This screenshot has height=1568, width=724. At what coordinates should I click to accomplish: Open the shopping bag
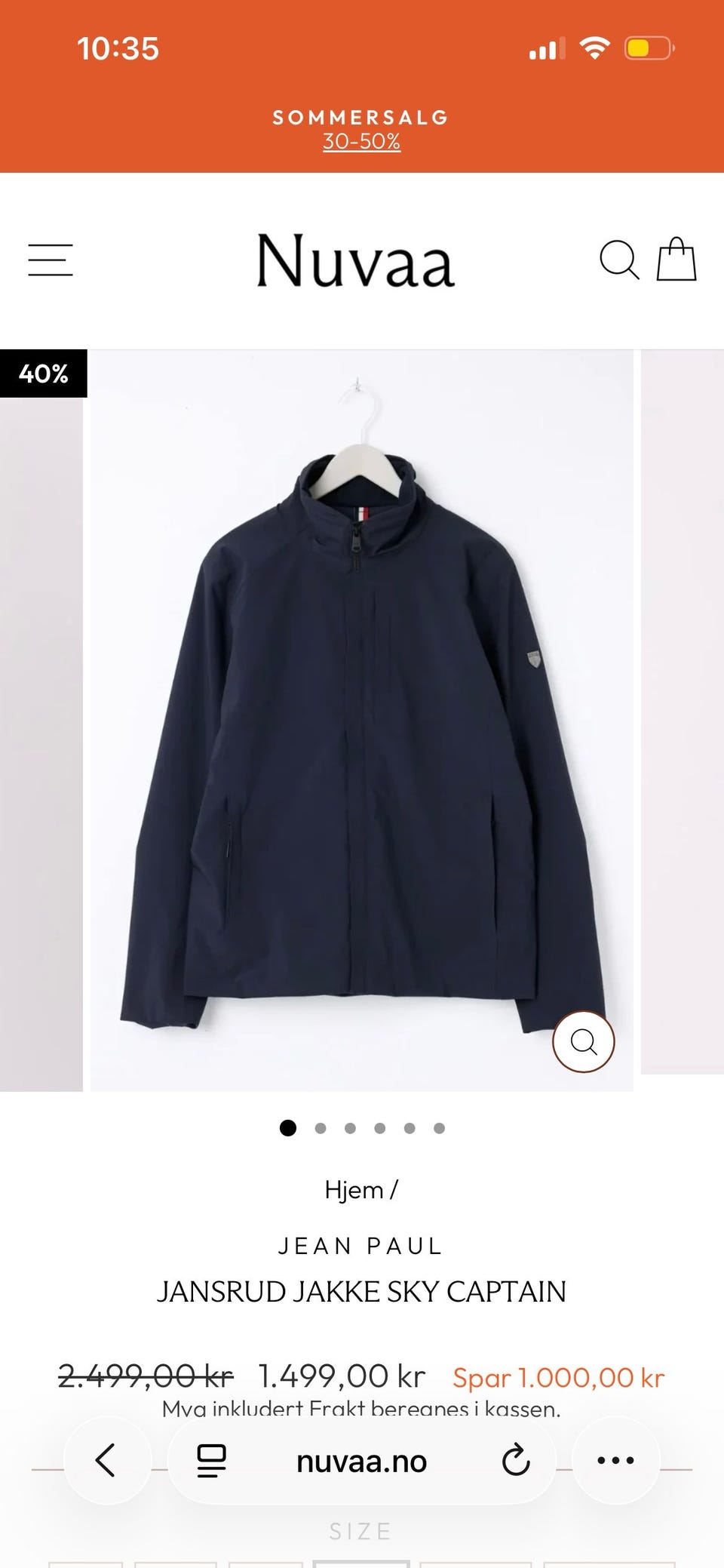point(676,260)
